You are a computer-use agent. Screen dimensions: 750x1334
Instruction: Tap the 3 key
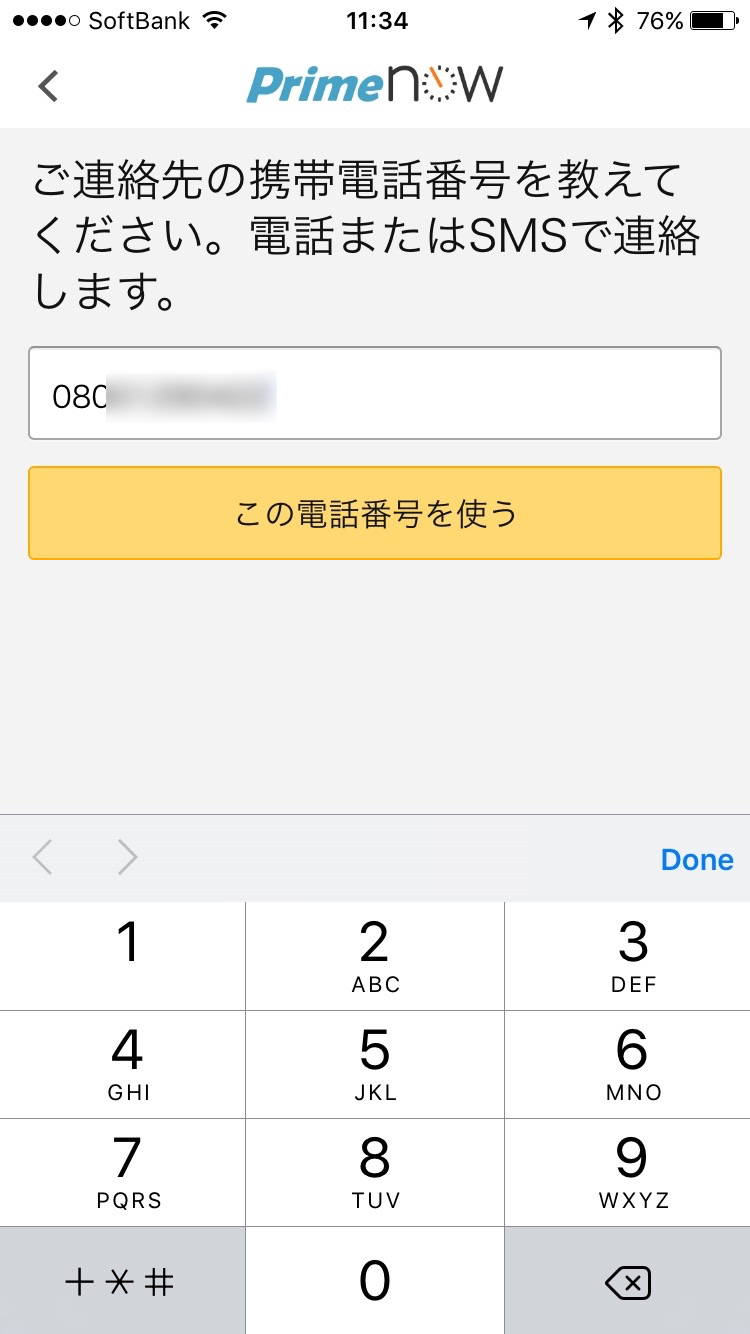pyautogui.click(x=629, y=956)
